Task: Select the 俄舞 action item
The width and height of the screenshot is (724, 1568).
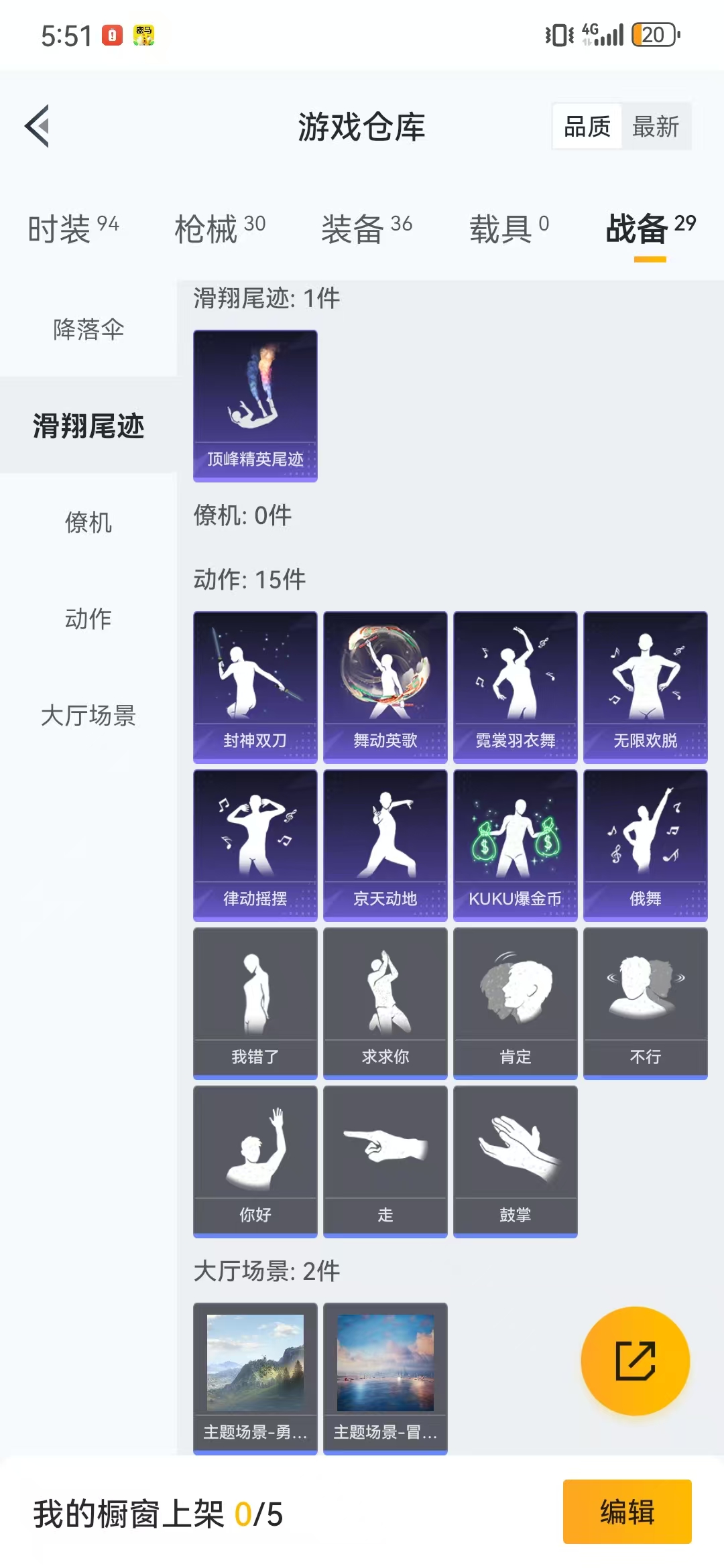Action: (646, 845)
